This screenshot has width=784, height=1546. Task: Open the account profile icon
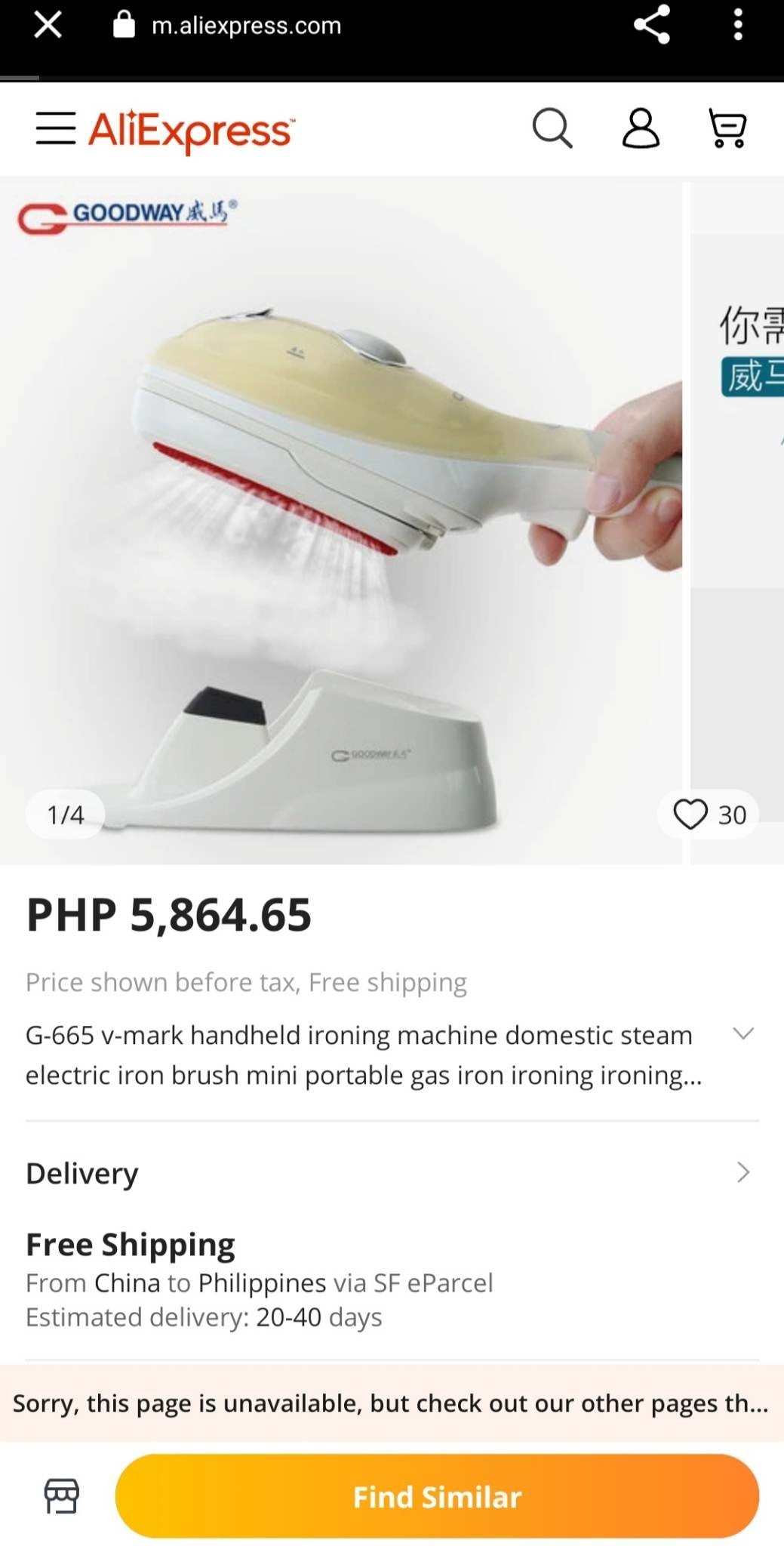click(x=641, y=128)
